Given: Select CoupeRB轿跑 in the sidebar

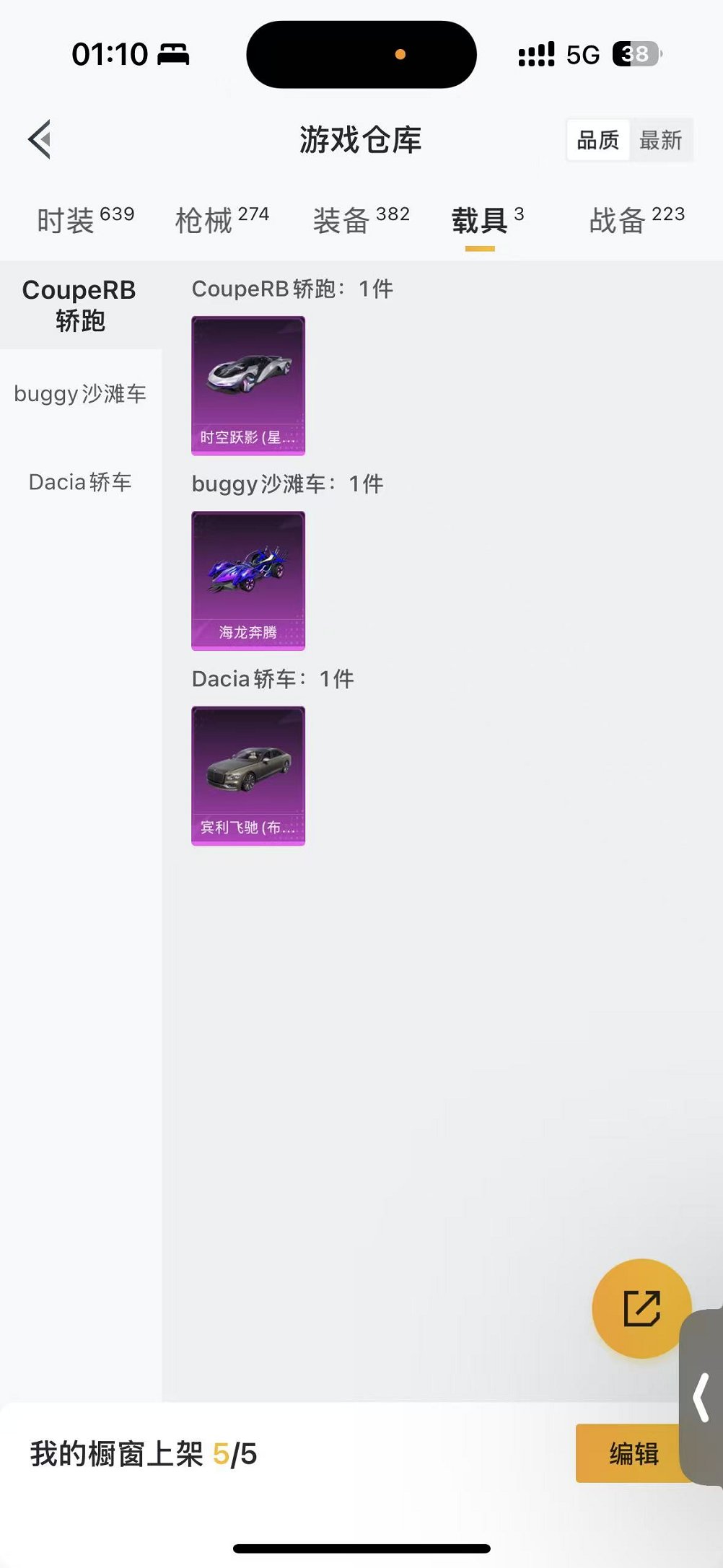Looking at the screenshot, I should 79,305.
